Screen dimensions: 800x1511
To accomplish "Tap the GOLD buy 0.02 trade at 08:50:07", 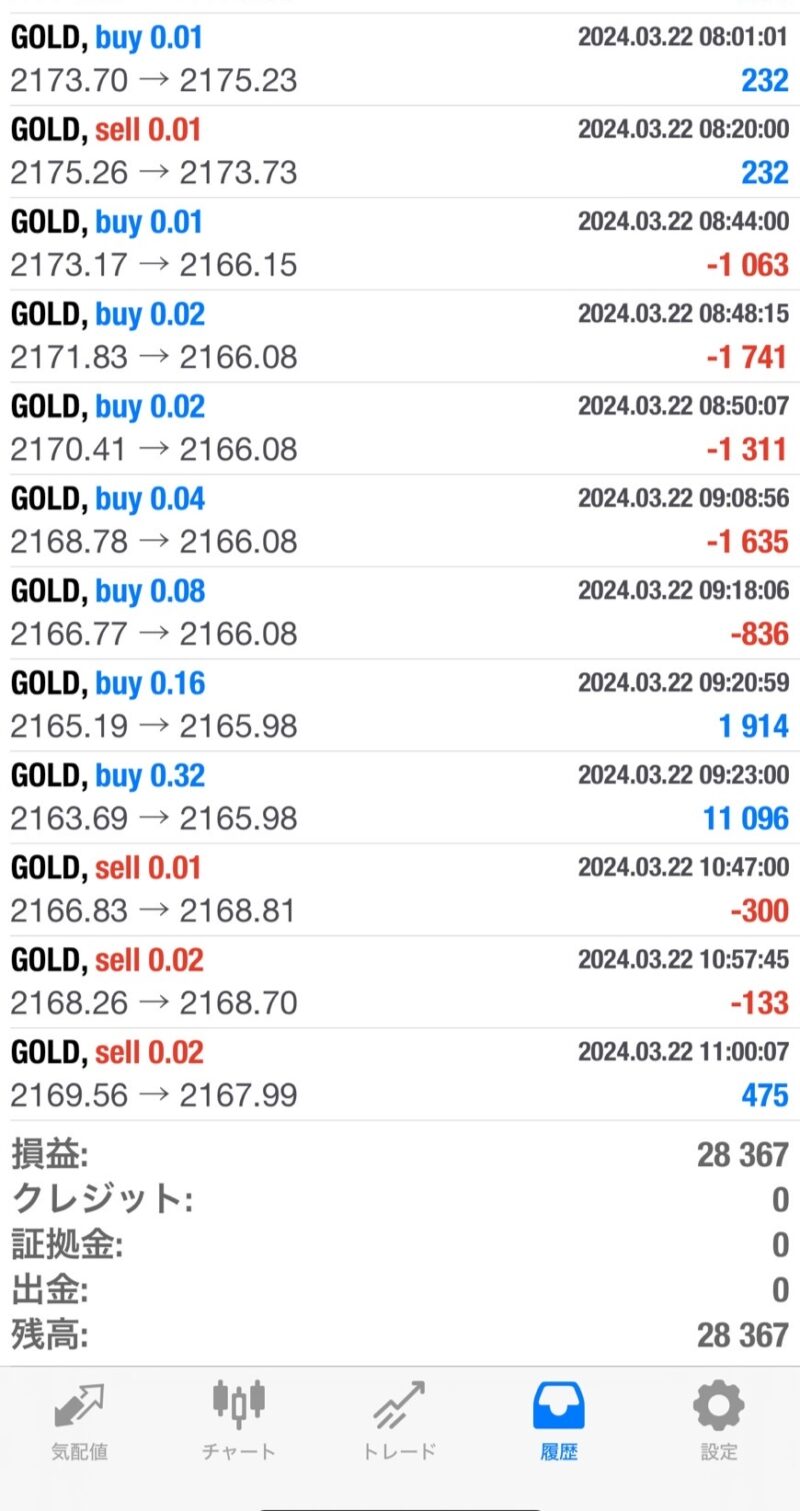I will click(x=400, y=428).
